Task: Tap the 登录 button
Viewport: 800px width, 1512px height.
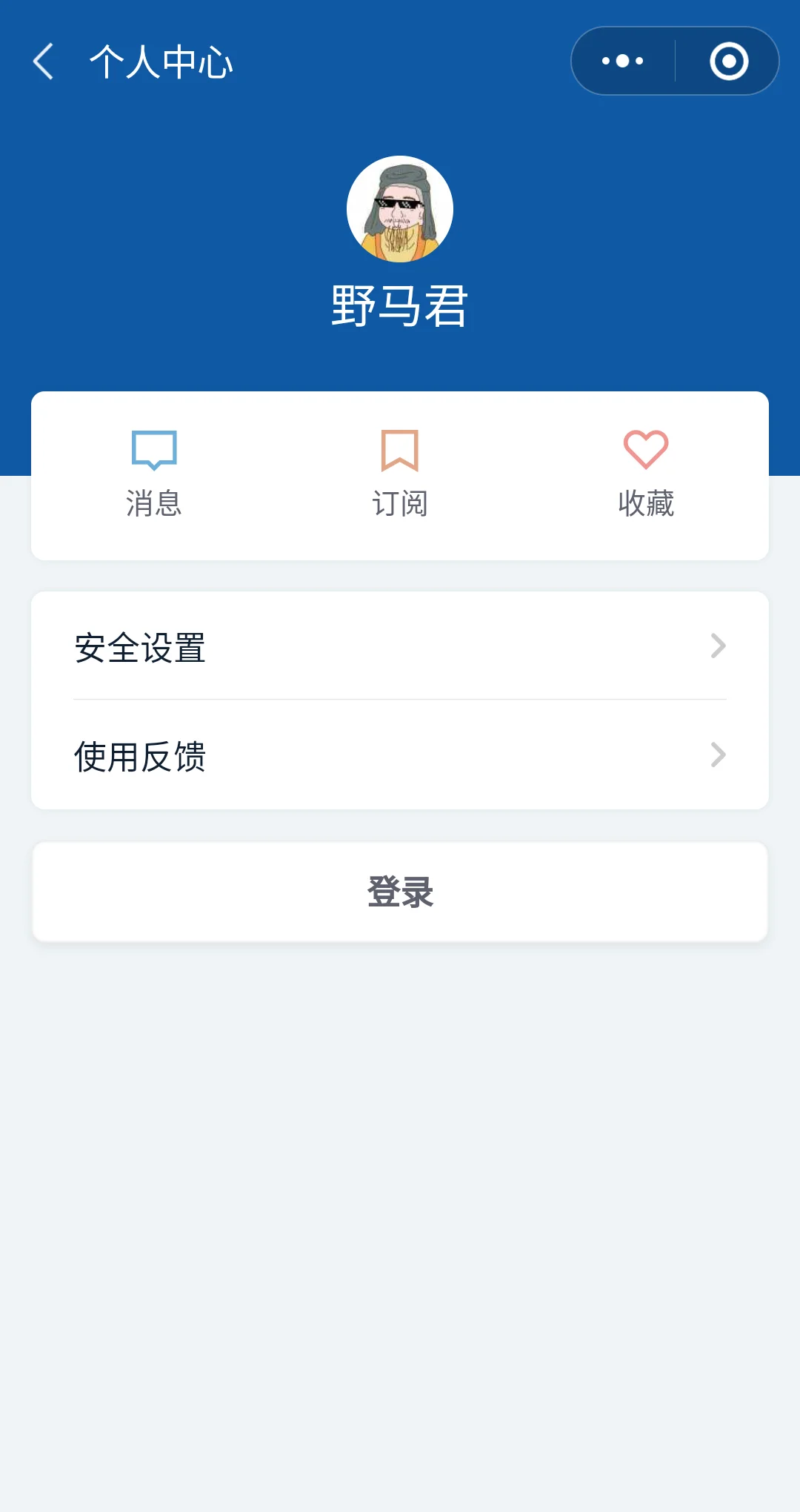Action: [400, 892]
